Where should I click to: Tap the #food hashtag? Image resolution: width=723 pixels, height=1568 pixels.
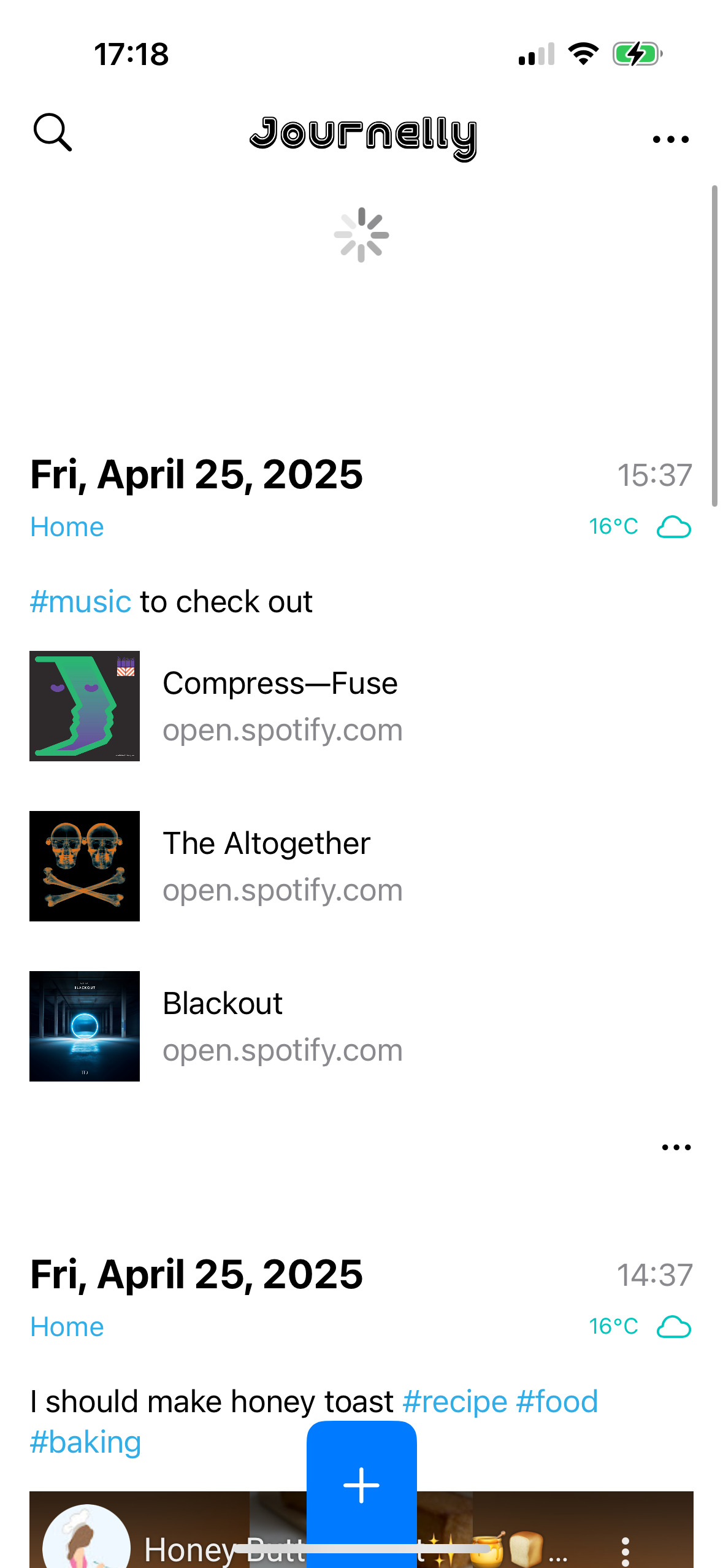pos(557,1402)
